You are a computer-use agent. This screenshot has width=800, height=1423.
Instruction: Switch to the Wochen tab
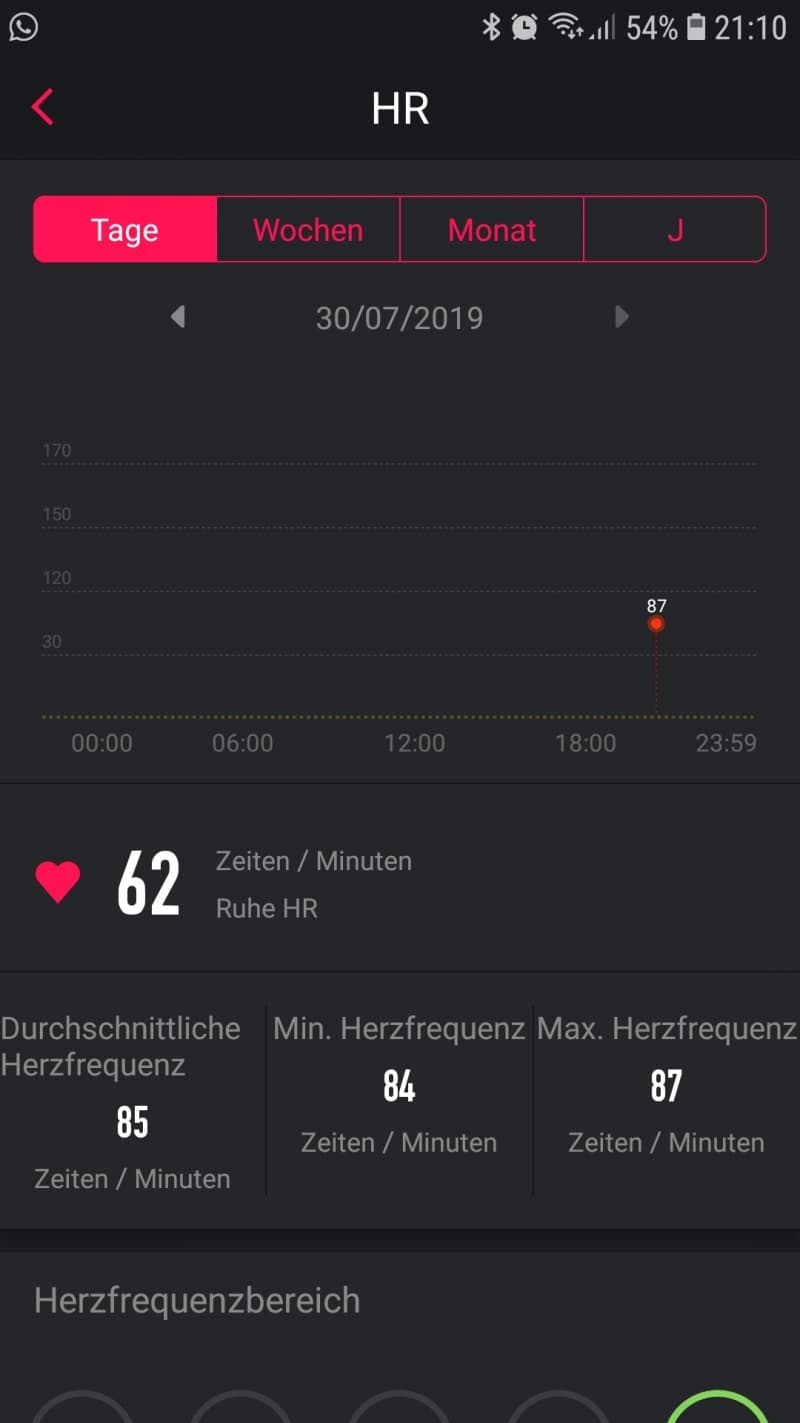308,229
